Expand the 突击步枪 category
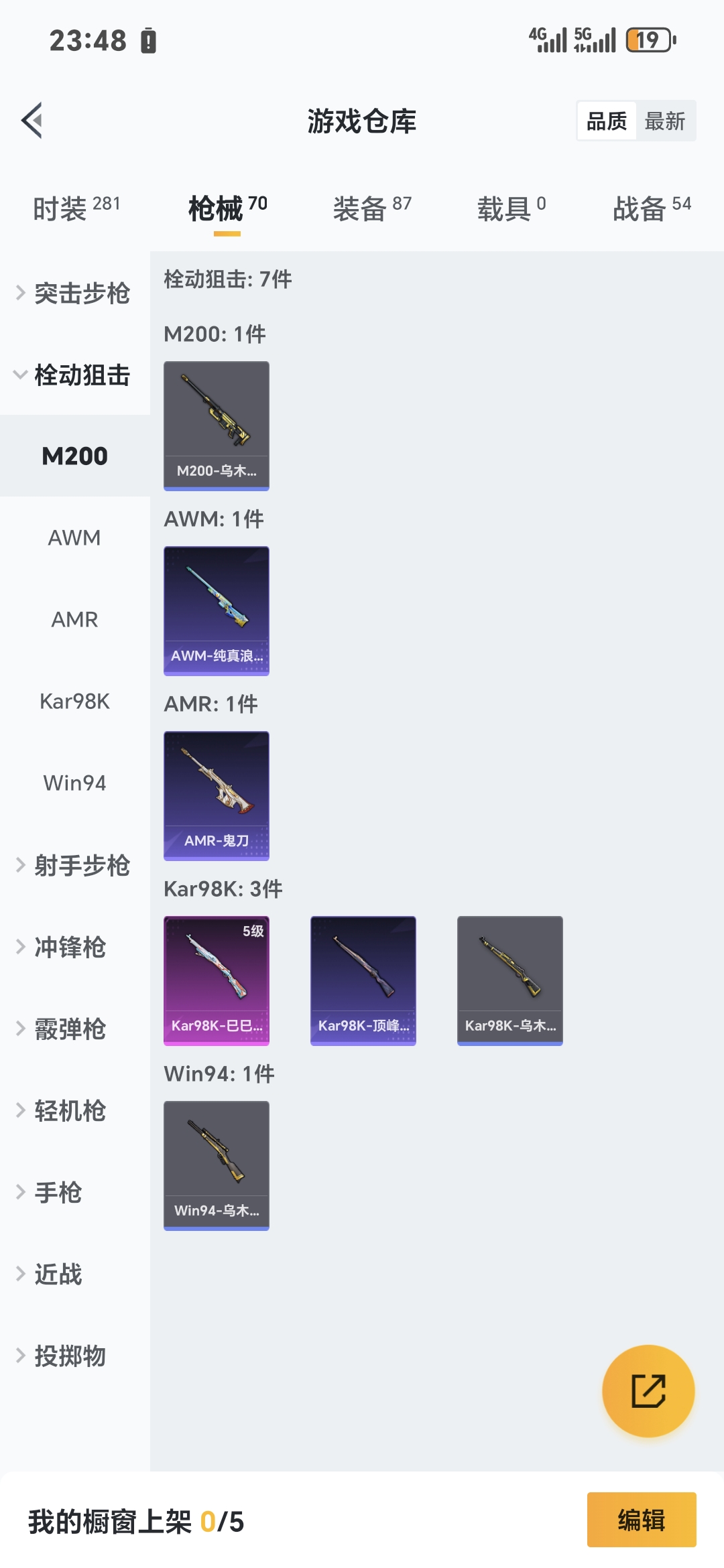724x1568 pixels. tap(74, 293)
